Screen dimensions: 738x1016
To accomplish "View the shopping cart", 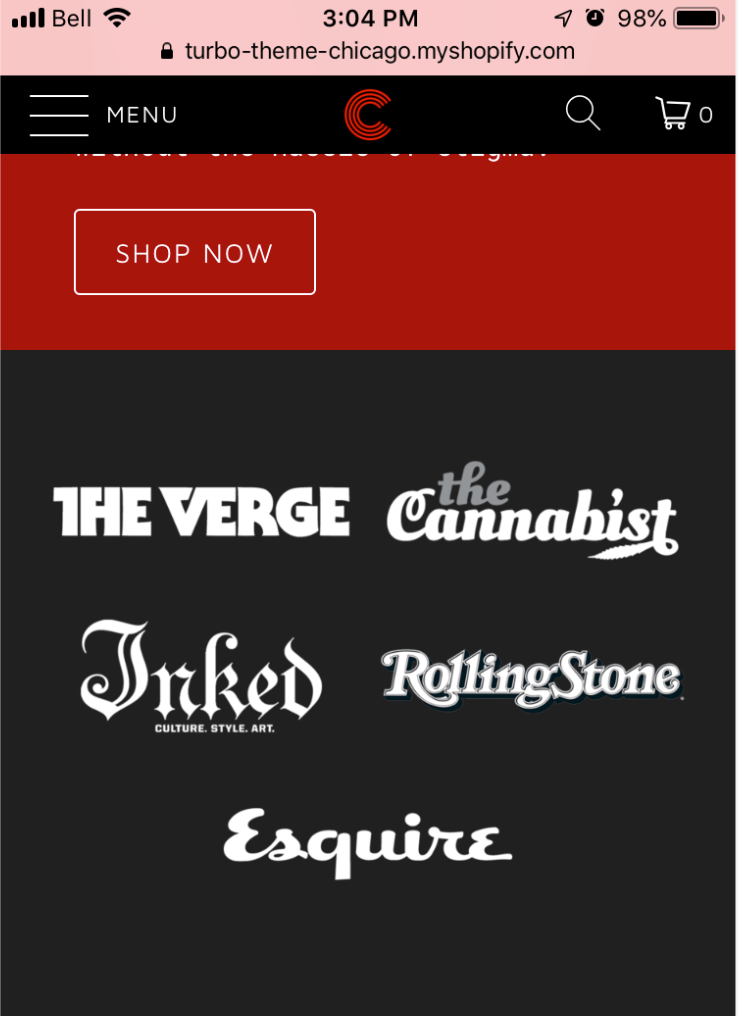I will 683,114.
